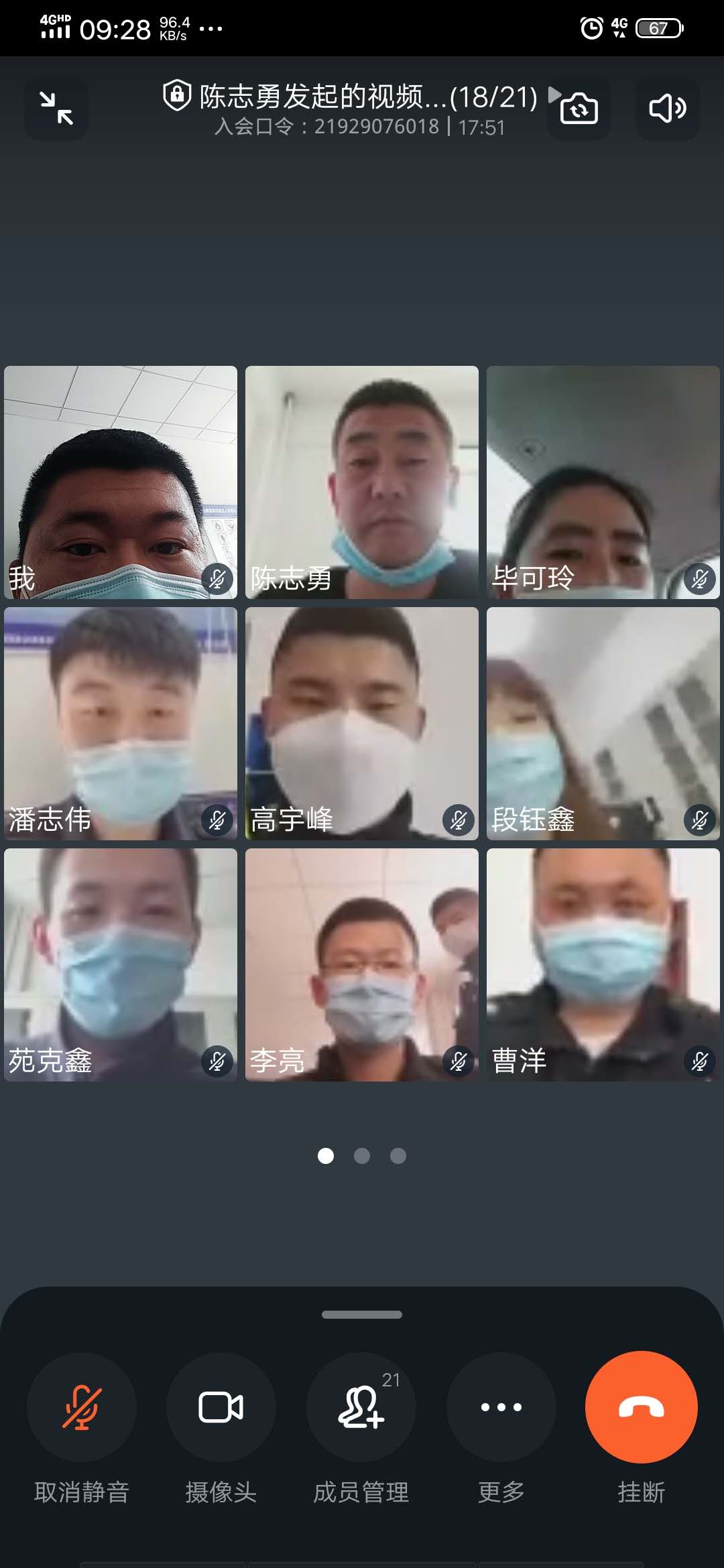Select 李亮's video tile
Image resolution: width=724 pixels, height=1568 pixels.
tap(362, 965)
